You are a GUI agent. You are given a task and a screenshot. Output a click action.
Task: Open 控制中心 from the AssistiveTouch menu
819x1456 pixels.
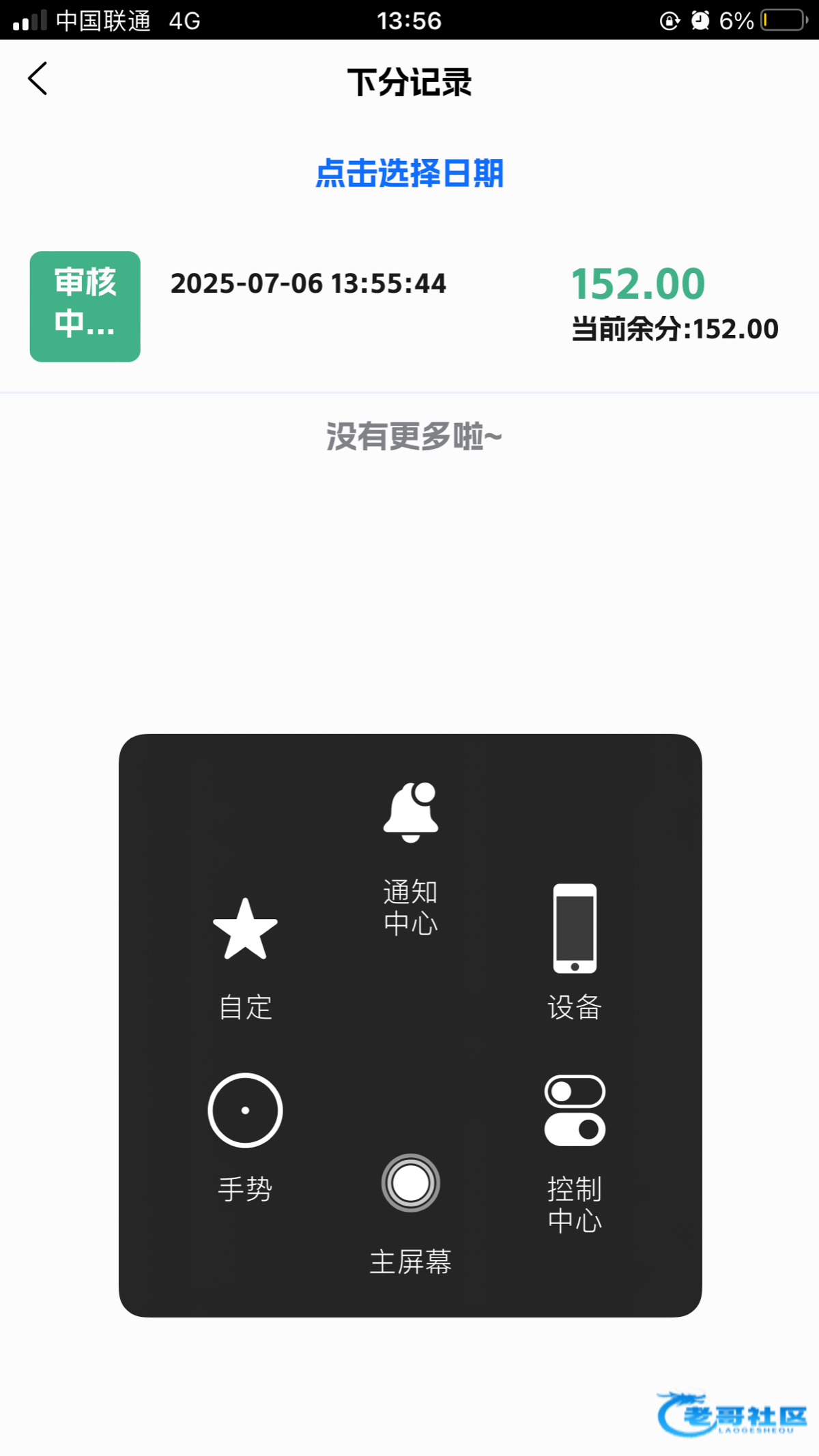575,1154
